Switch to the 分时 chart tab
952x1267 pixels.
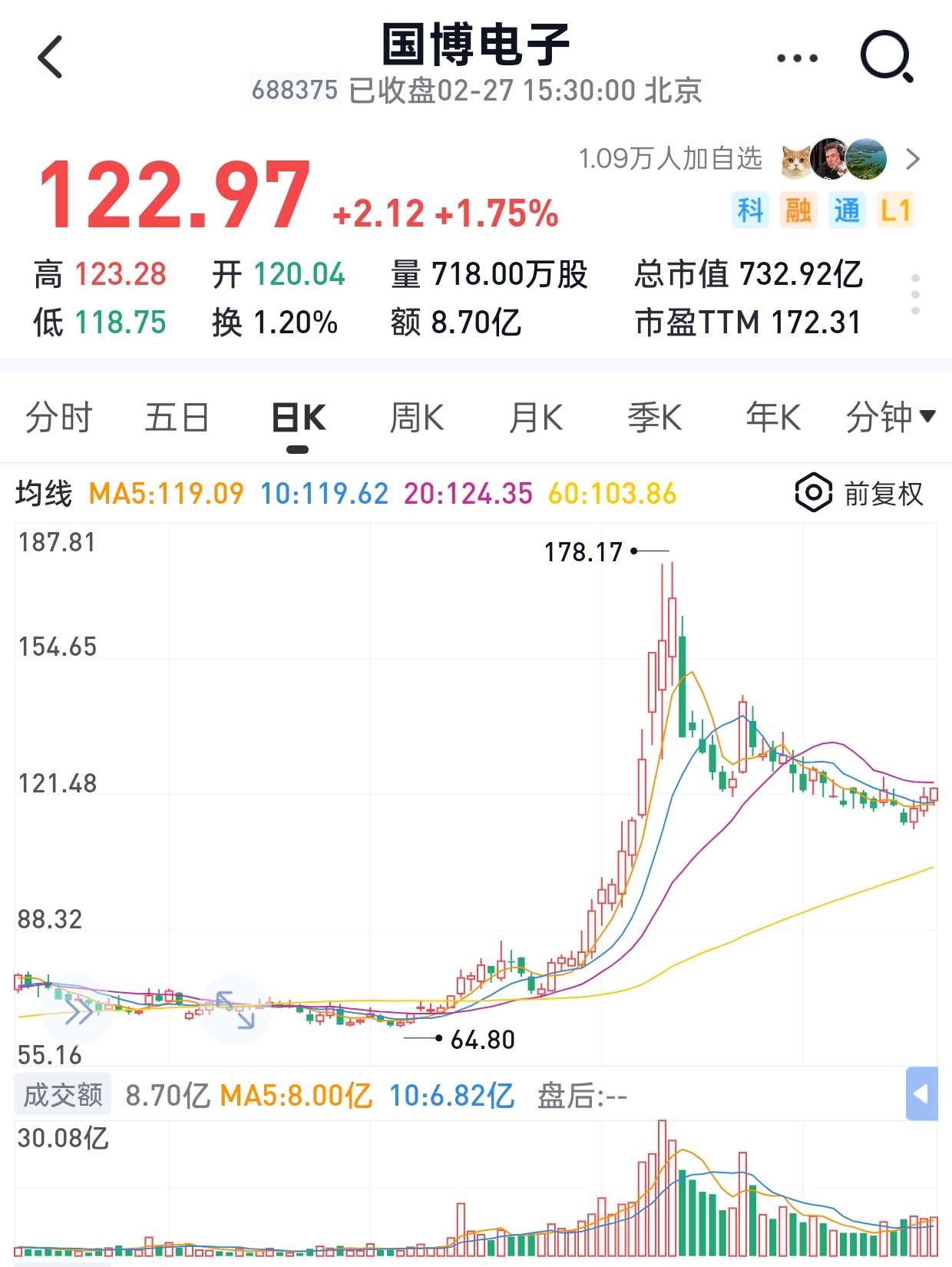(x=58, y=418)
